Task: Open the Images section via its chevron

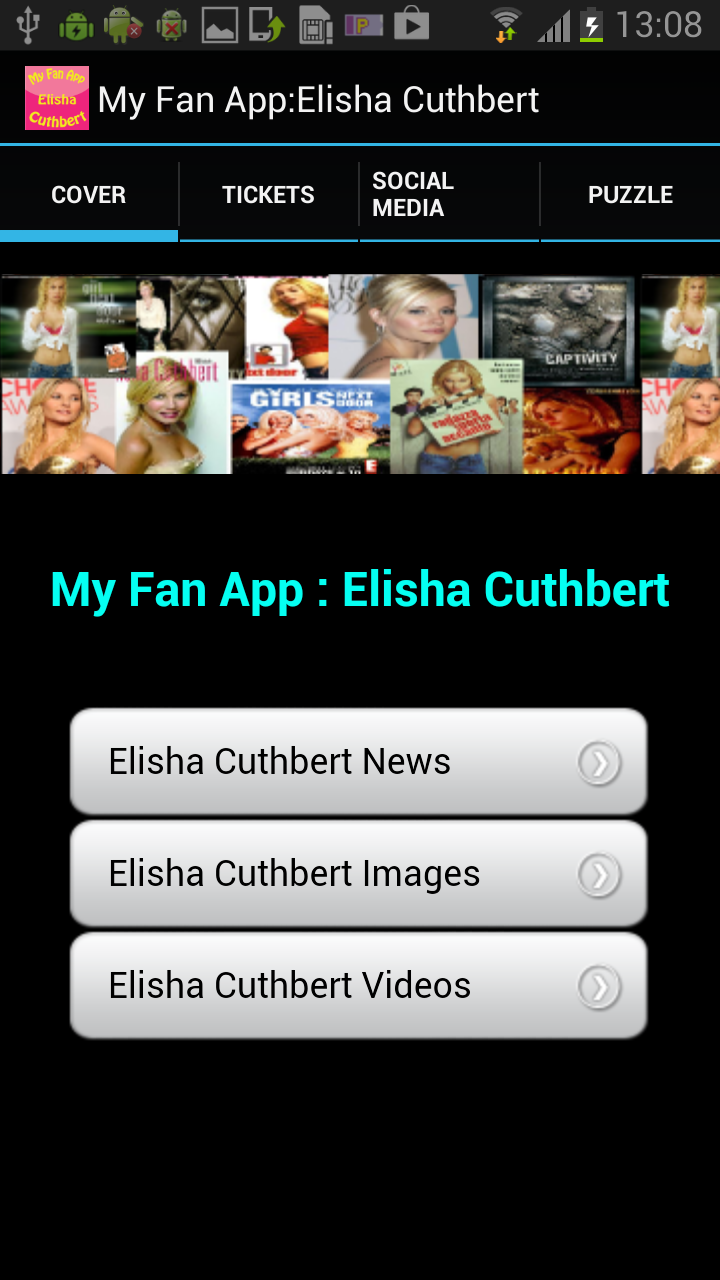Action: pos(598,873)
